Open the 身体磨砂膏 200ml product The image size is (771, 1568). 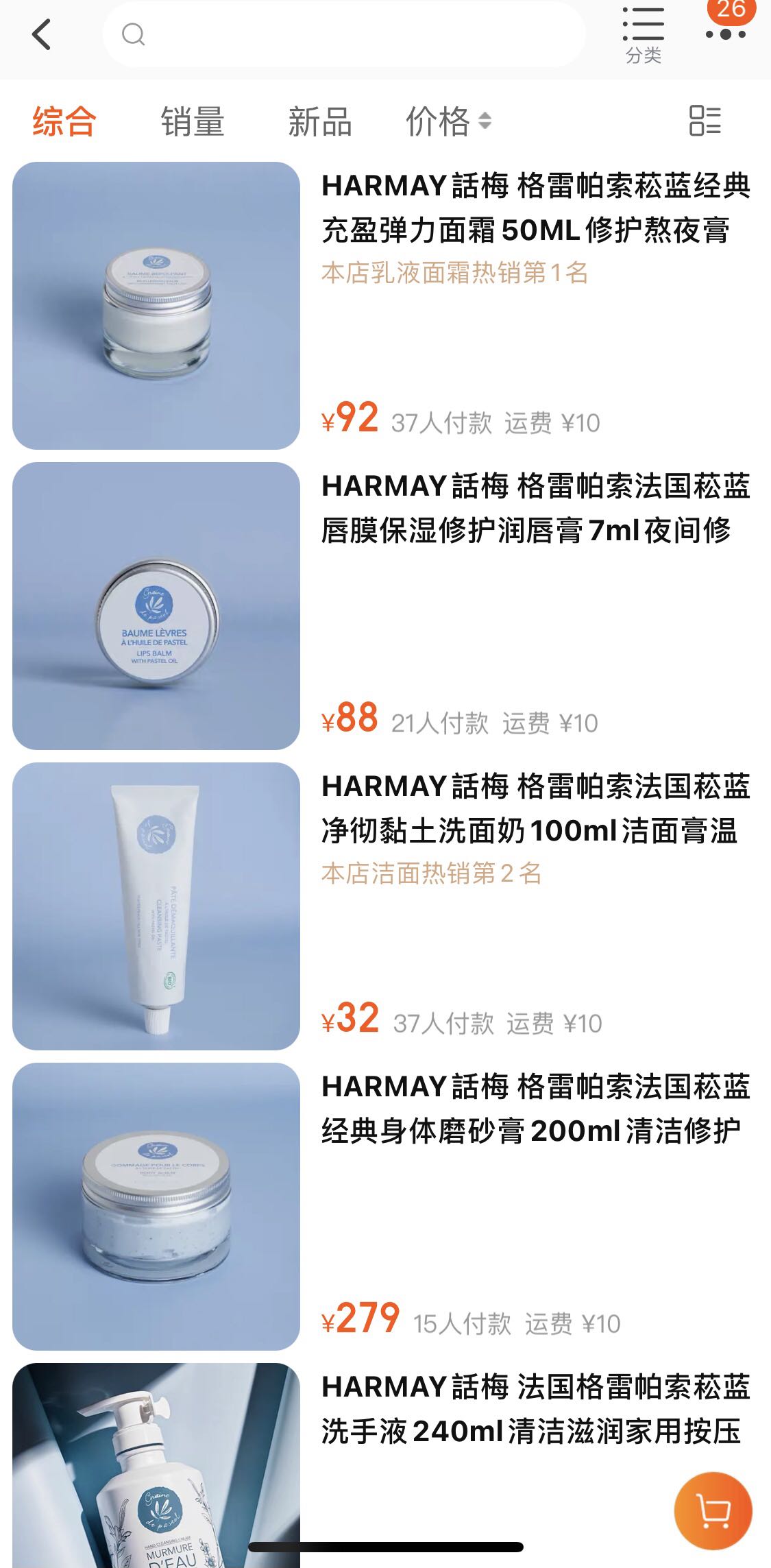535,1109
